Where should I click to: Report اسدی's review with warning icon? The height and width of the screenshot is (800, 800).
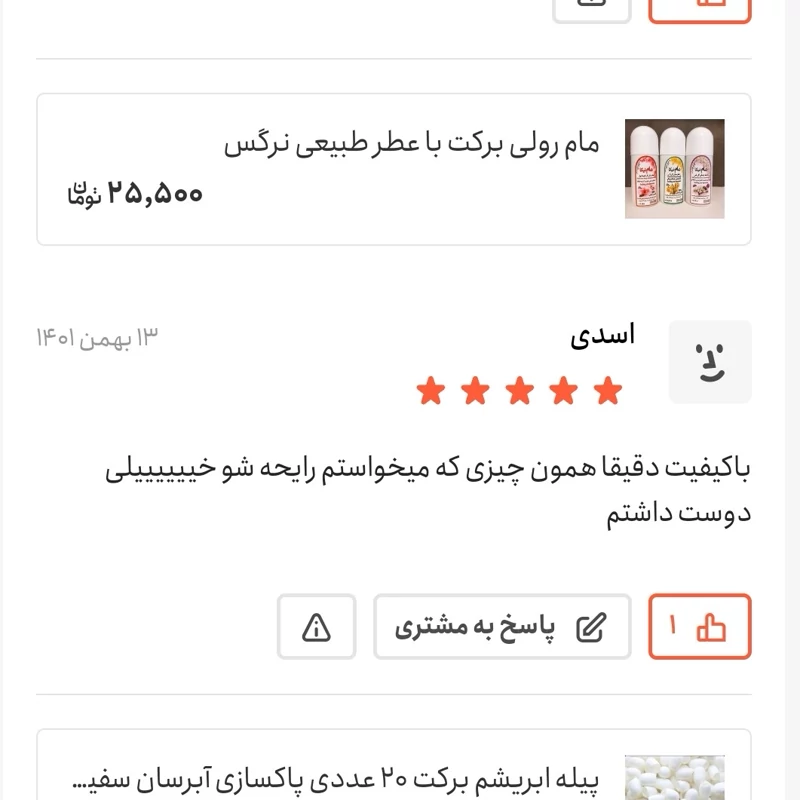point(316,627)
